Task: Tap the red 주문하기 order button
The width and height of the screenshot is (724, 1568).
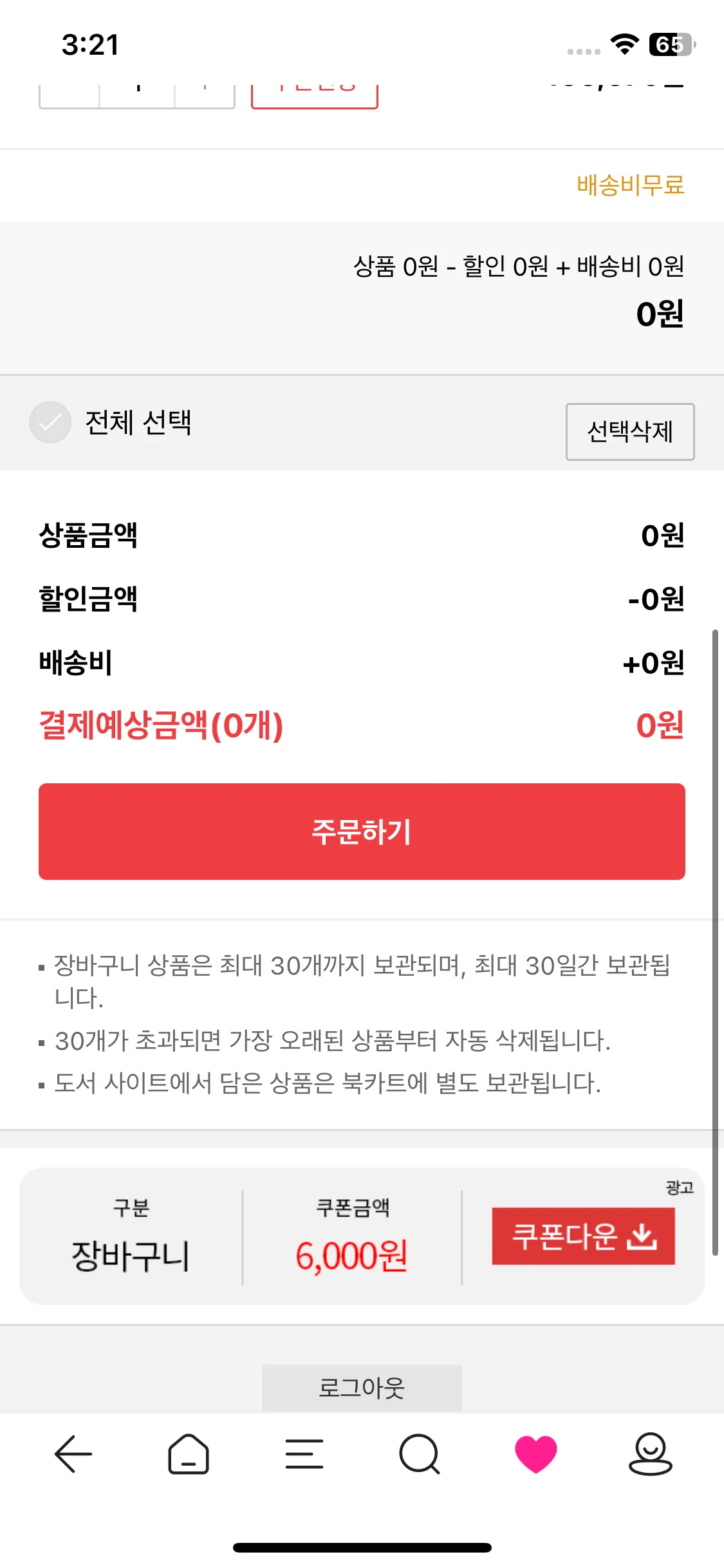Action: coord(362,831)
